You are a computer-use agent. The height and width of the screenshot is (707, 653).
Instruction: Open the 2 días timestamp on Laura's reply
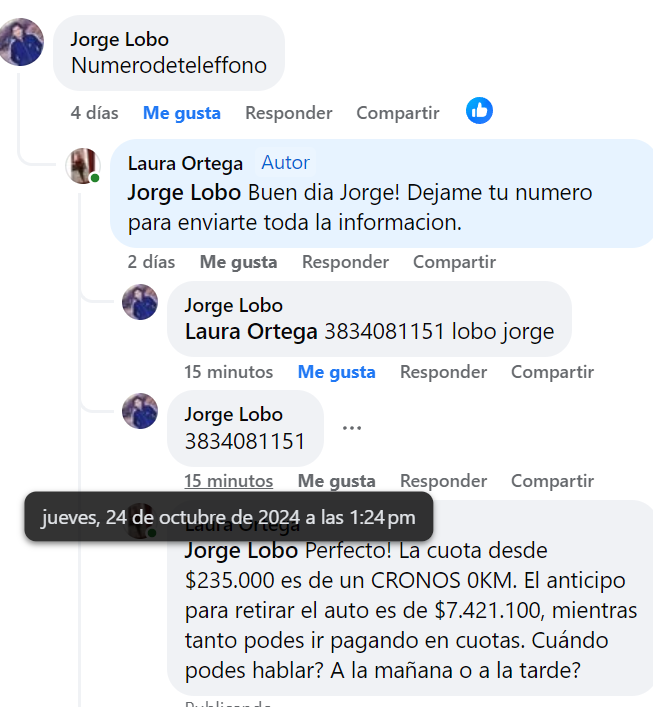pos(151,262)
